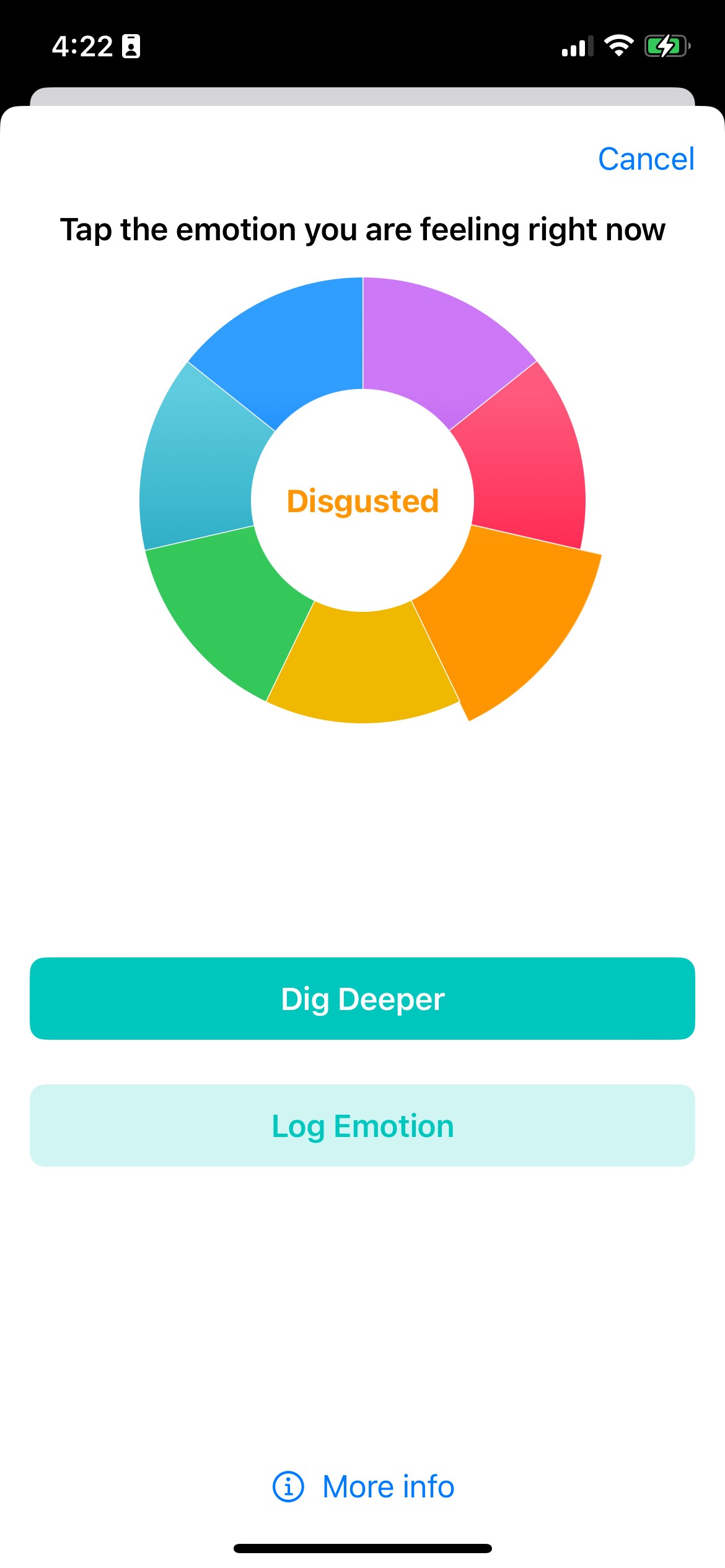Viewport: 725px width, 1568px height.
Task: Tap the info icon beside More info
Action: (x=289, y=1486)
